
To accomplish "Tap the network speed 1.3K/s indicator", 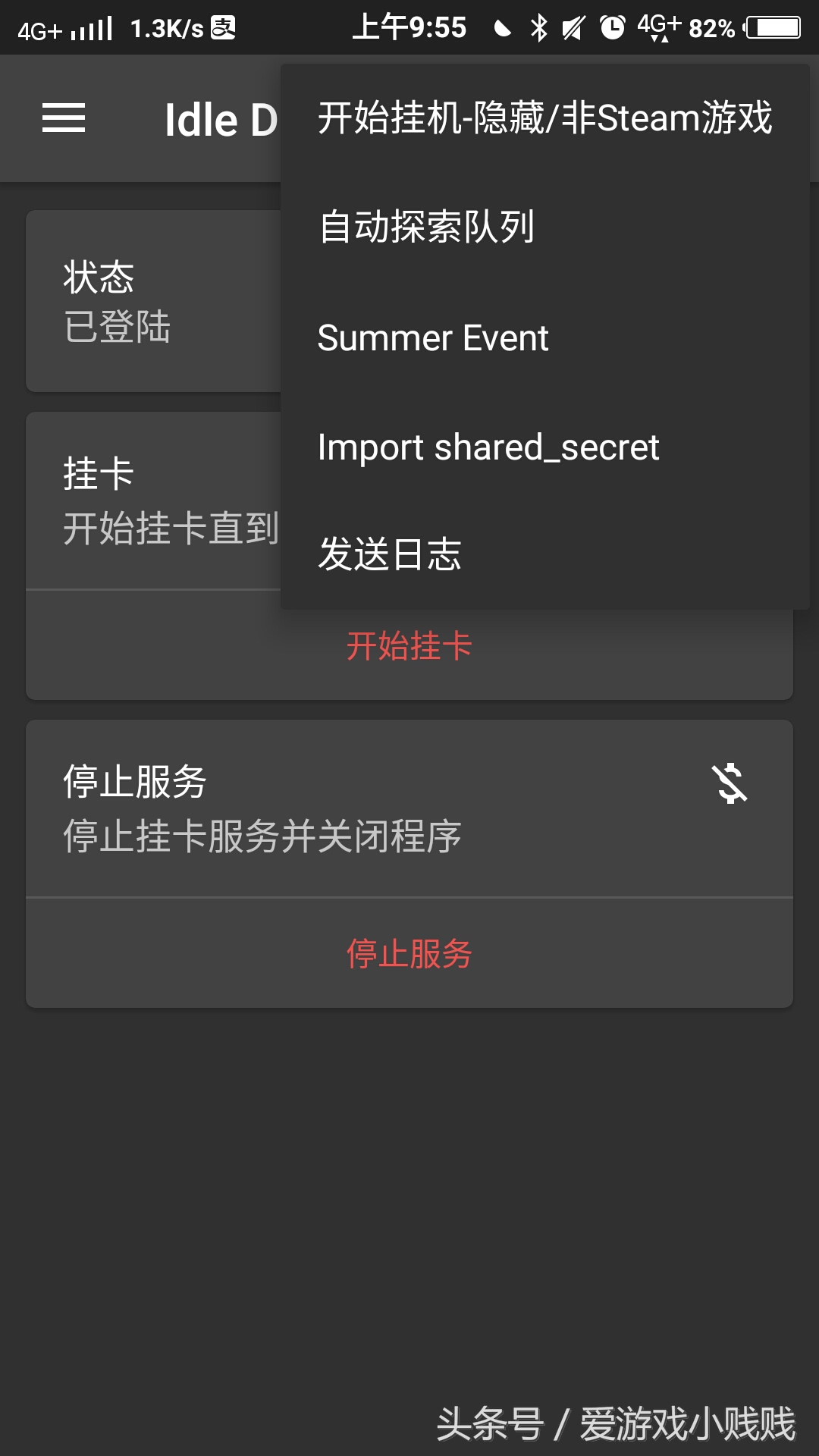I will tap(168, 27).
